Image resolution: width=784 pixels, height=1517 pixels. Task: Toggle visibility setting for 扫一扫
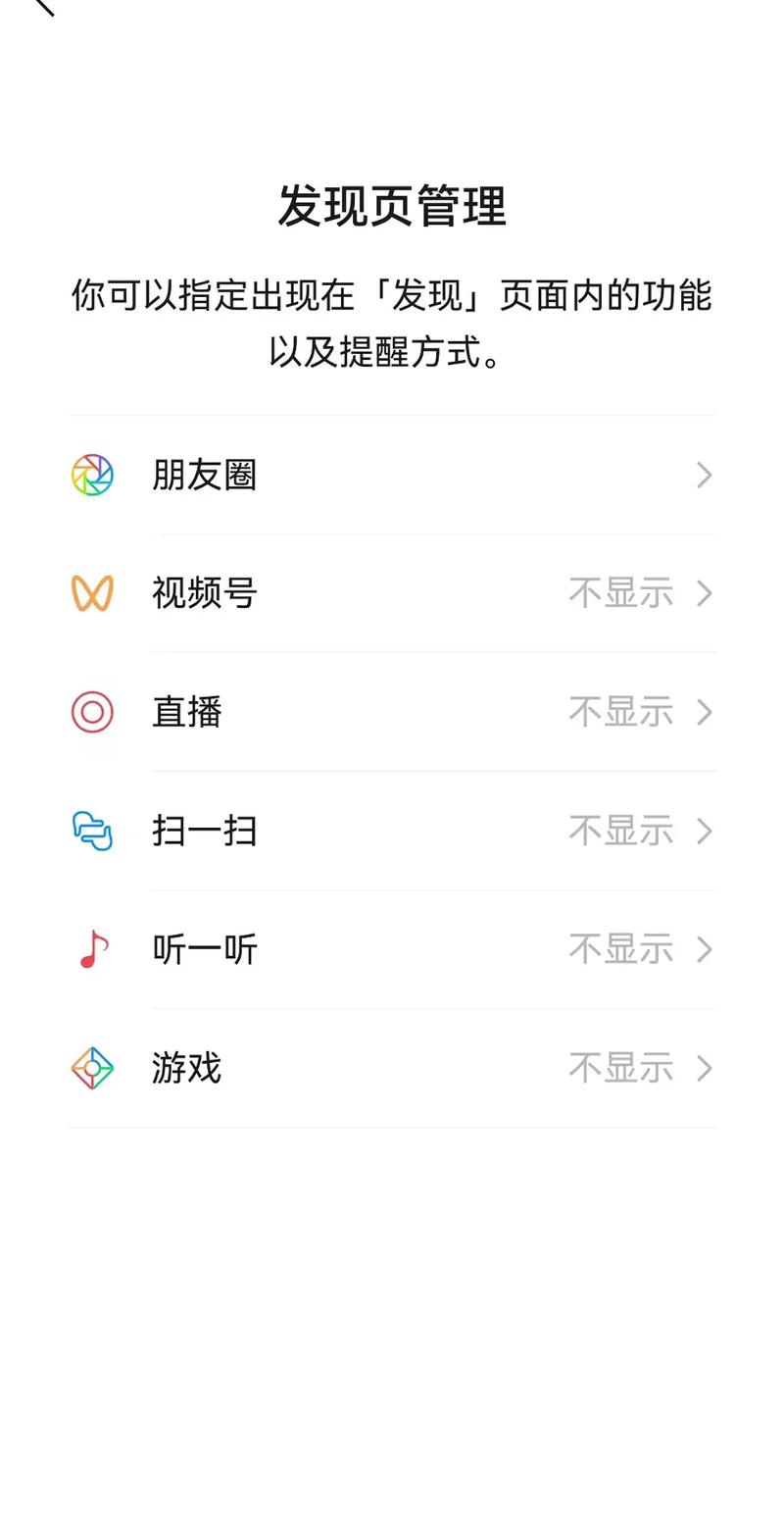621,832
